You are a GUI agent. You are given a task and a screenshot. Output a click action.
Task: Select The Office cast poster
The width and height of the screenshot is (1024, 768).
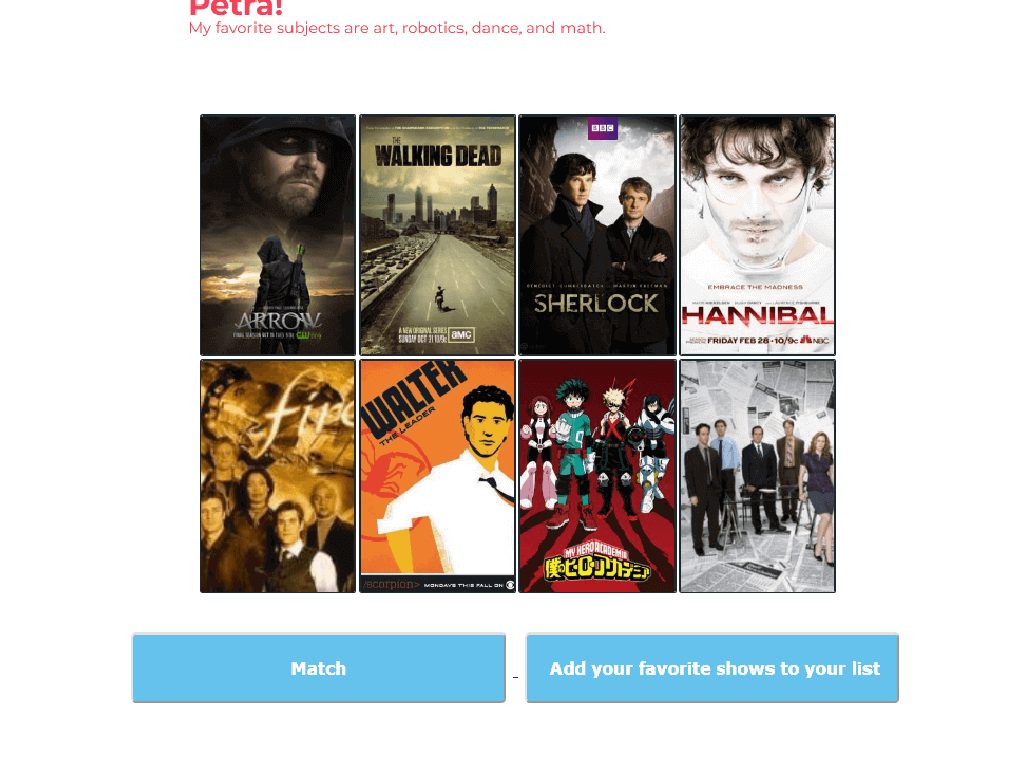click(757, 476)
